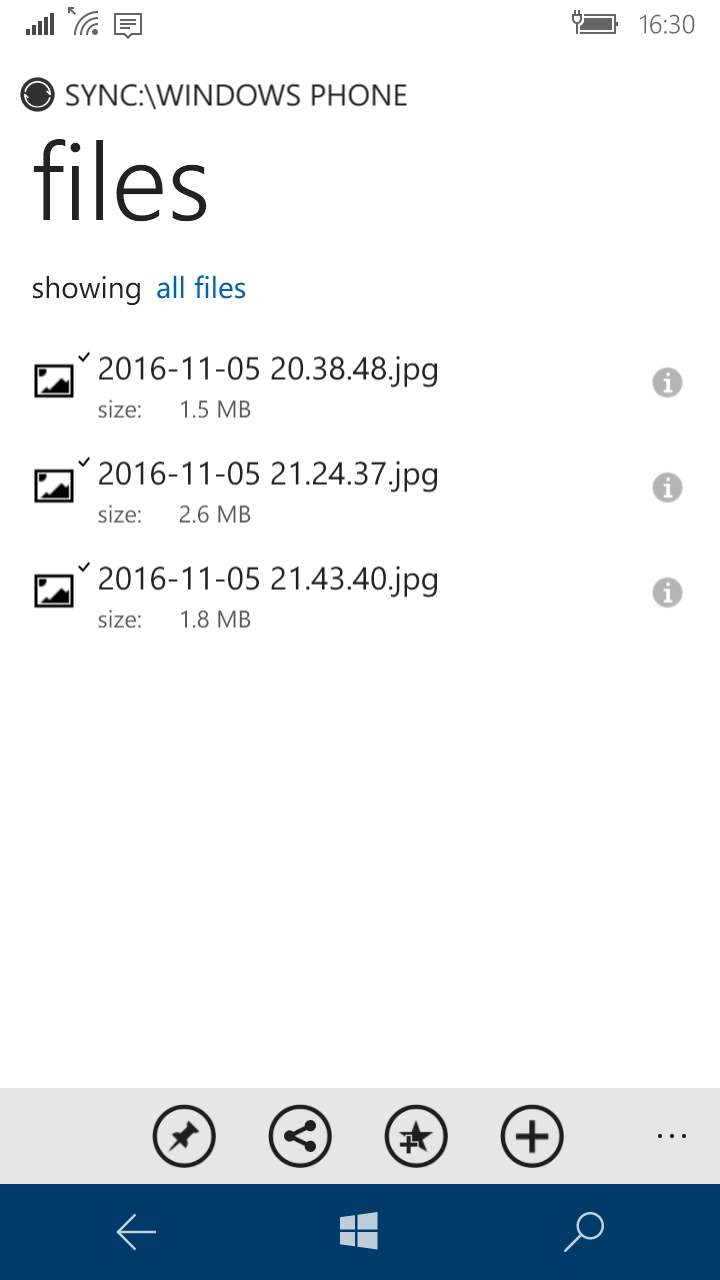
Task: Open the 'showing' filter selector
Action: tap(86, 288)
